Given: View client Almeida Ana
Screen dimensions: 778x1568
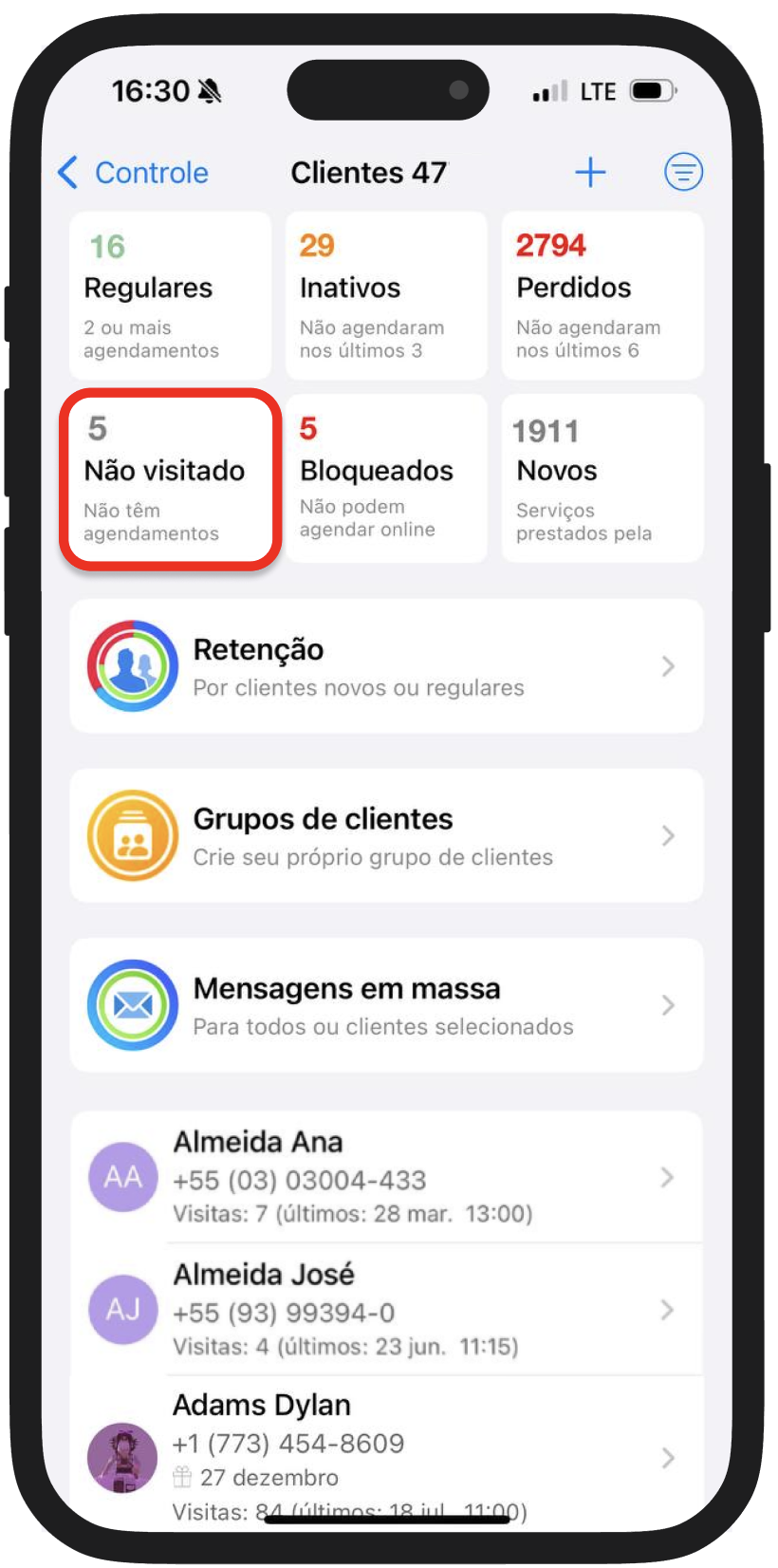Looking at the screenshot, I should [x=386, y=1177].
